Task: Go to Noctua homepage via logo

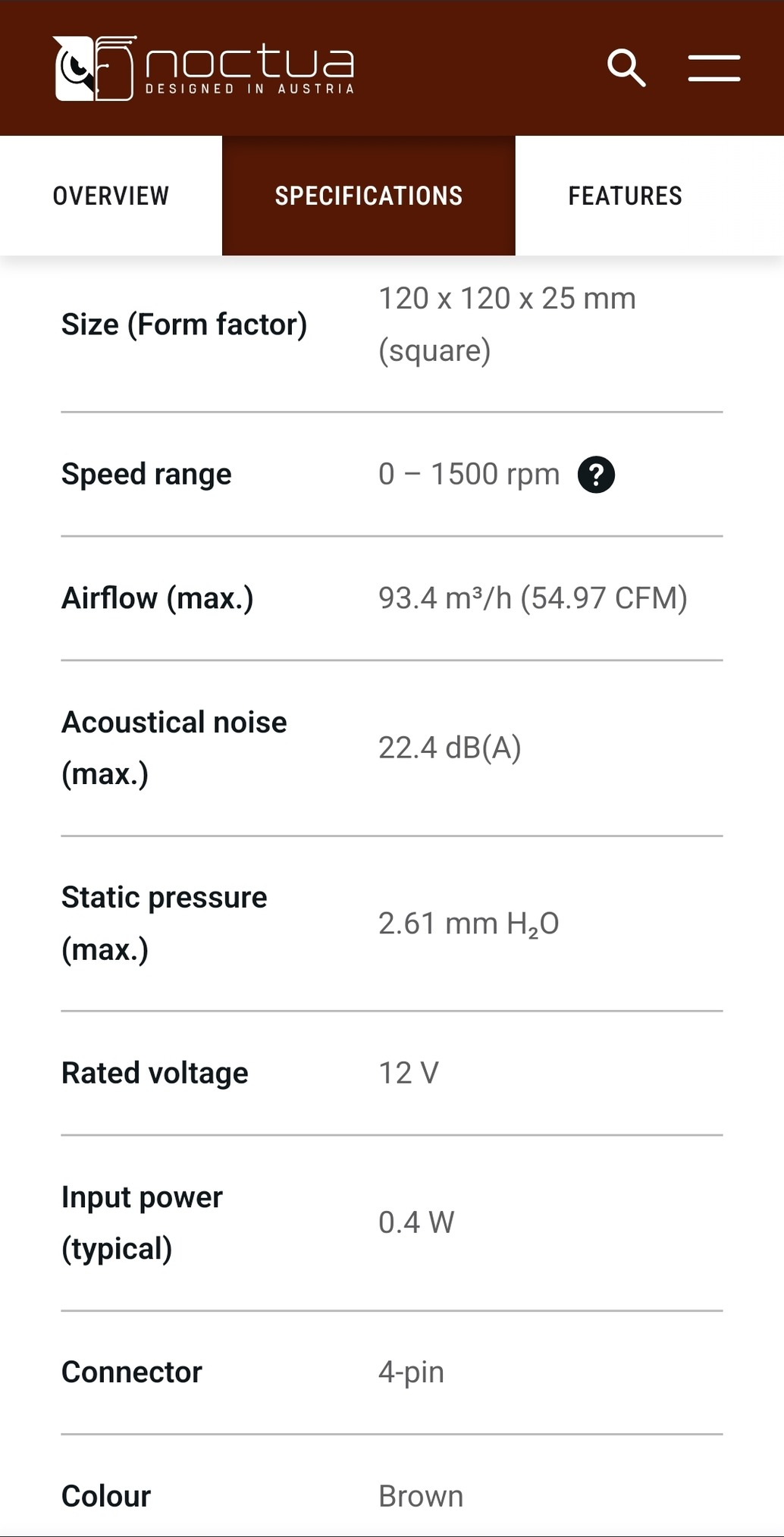Action: (205, 68)
